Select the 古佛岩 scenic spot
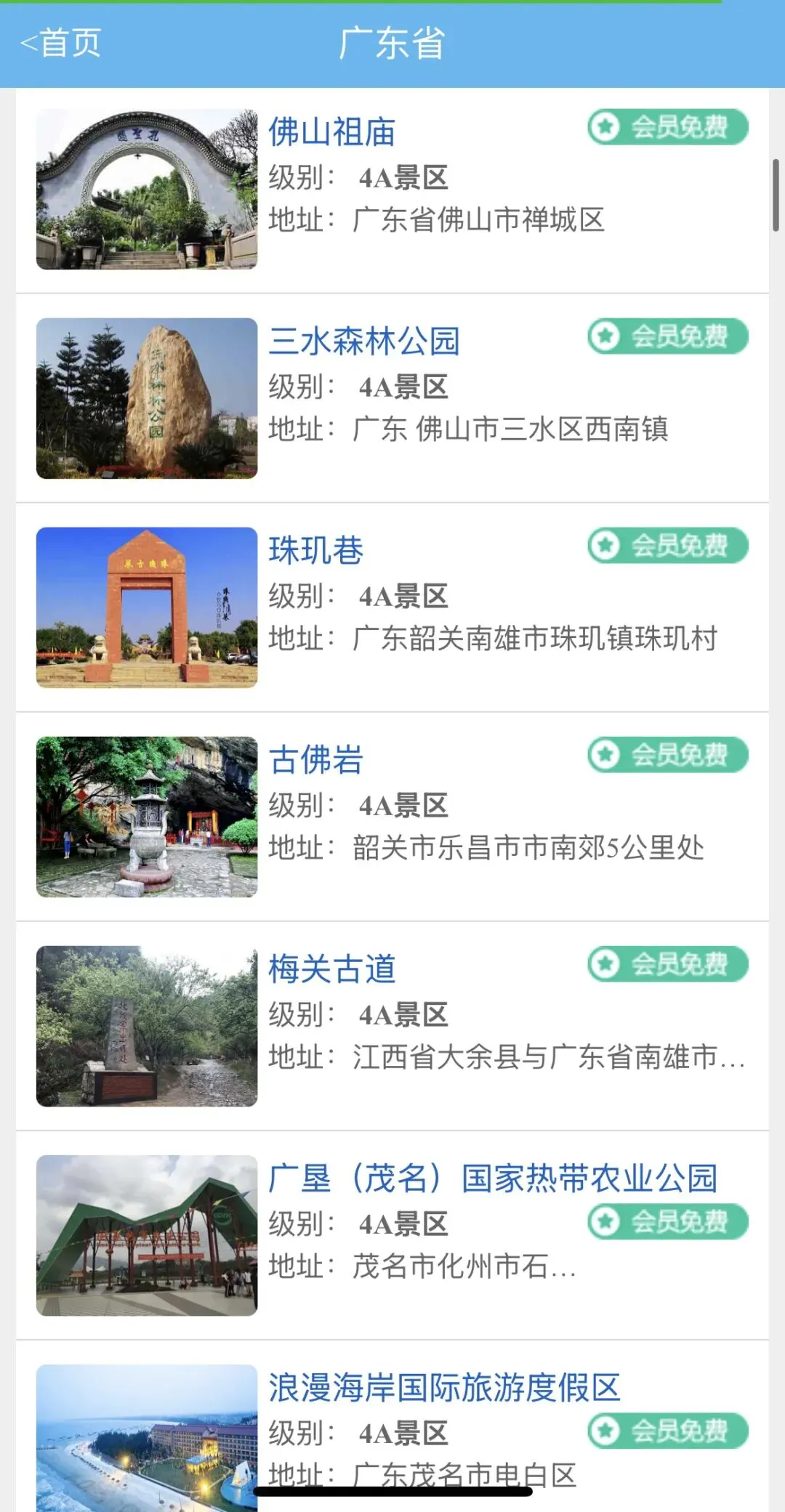785x1512 pixels. 315,760
